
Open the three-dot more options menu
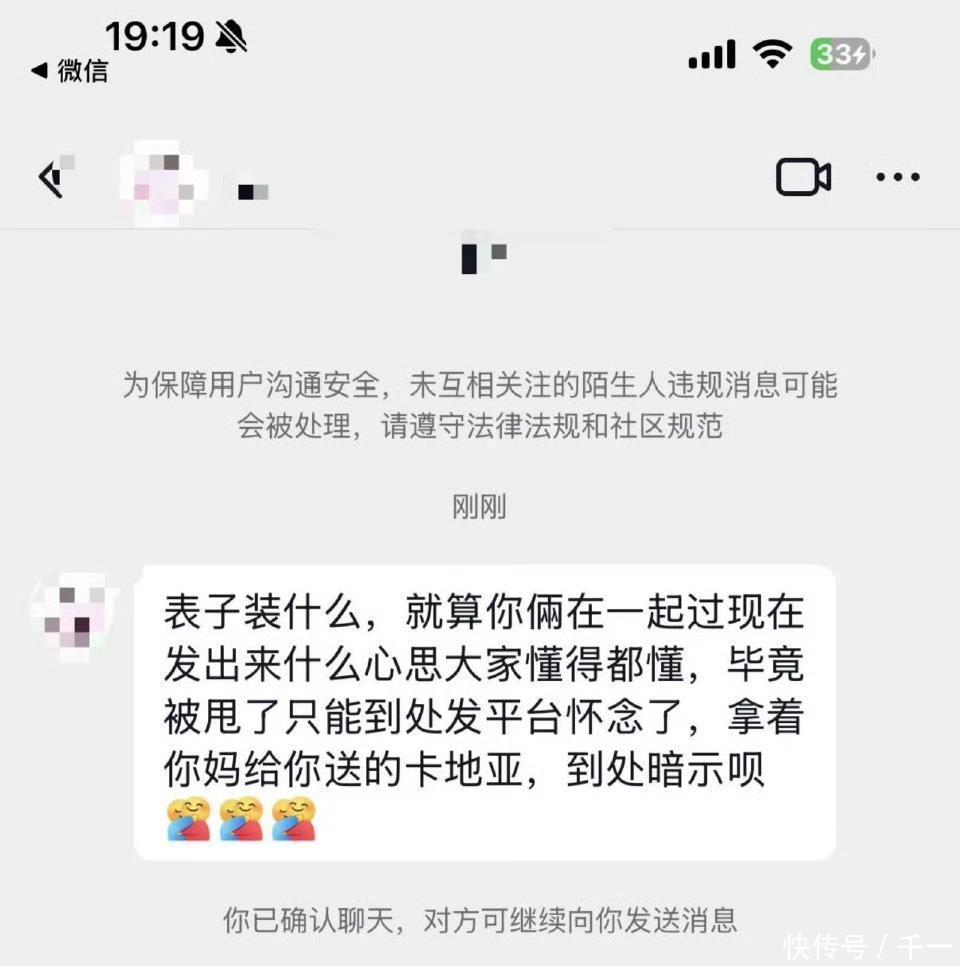897,178
